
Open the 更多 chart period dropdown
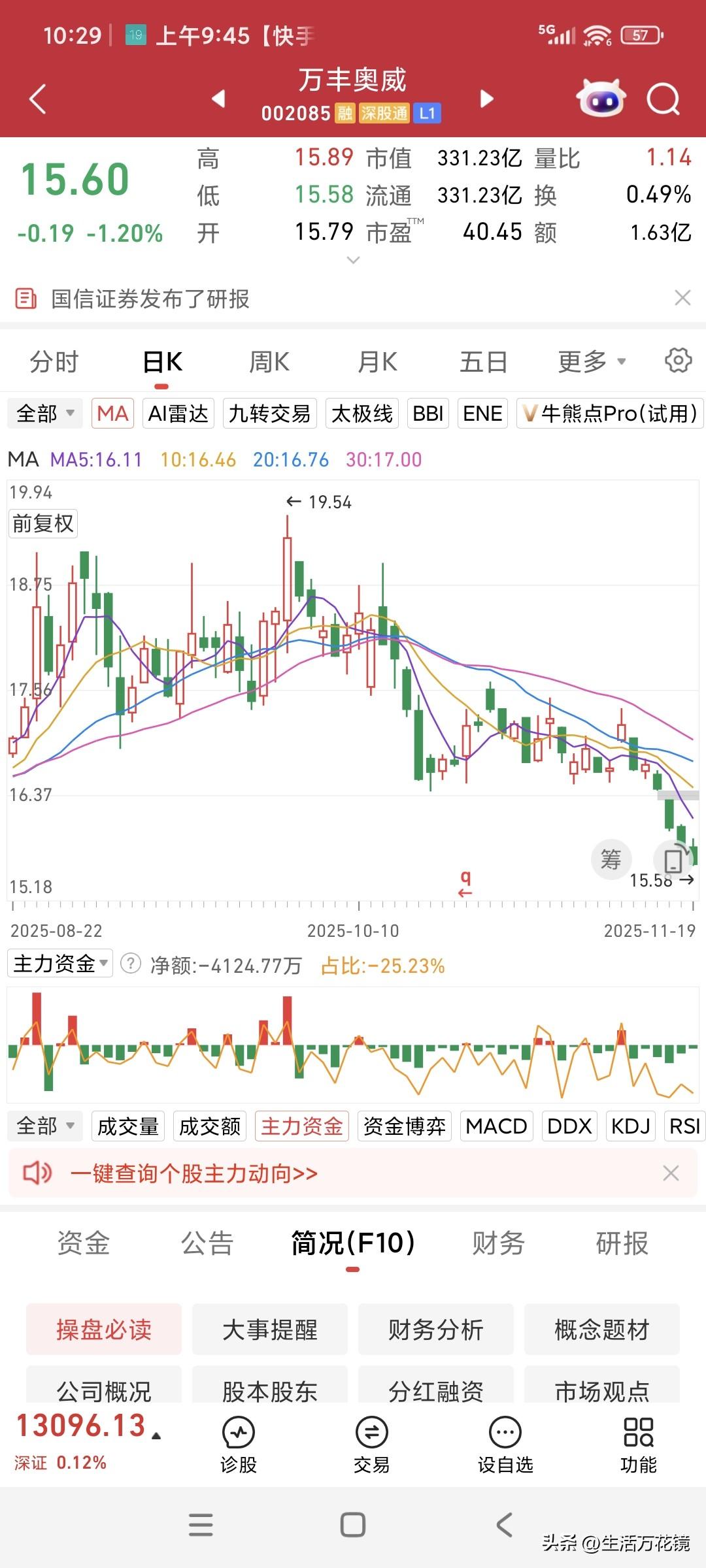tap(589, 360)
